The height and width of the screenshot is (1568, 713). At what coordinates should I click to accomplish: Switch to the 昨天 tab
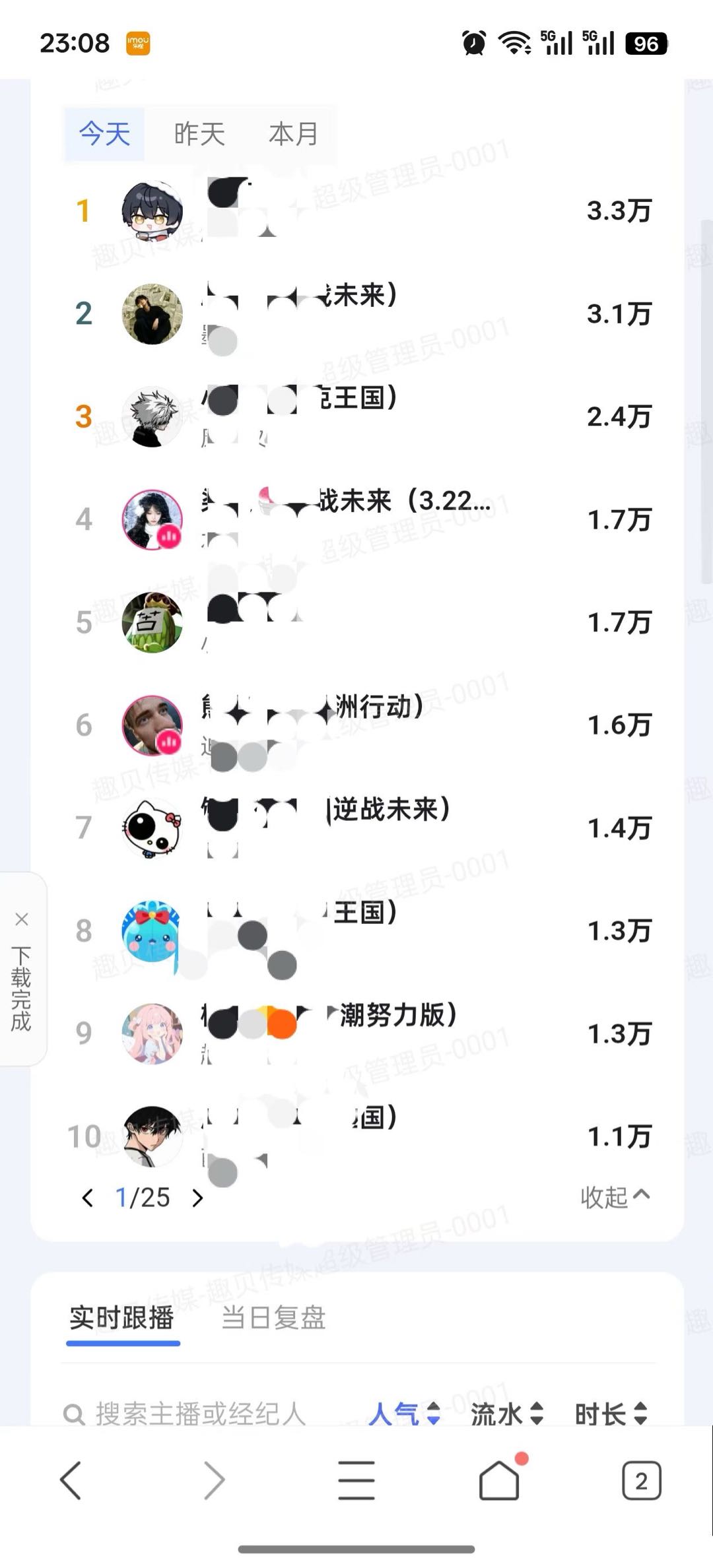tap(199, 134)
